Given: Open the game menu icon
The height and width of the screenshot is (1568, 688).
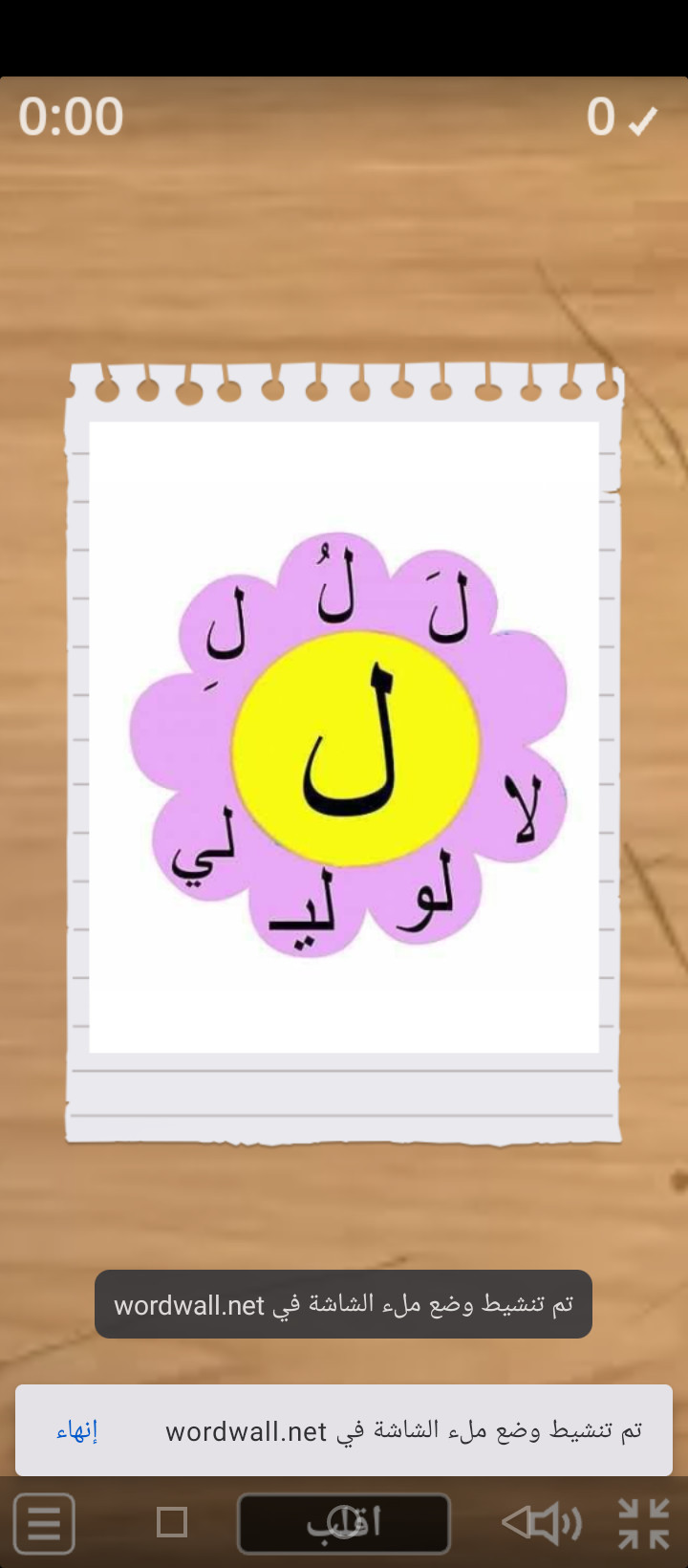Looking at the screenshot, I should [44, 1522].
